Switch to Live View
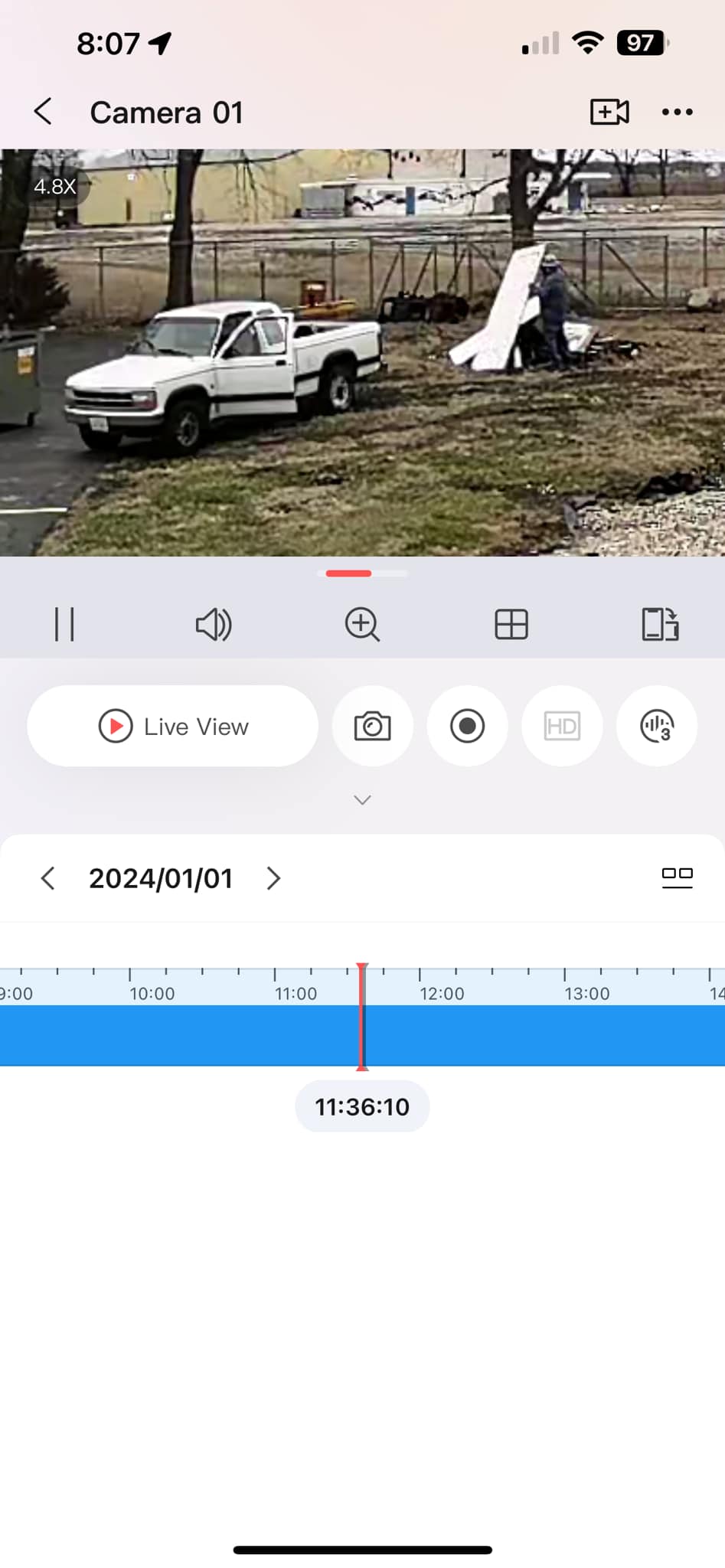725x1568 pixels. tap(173, 726)
